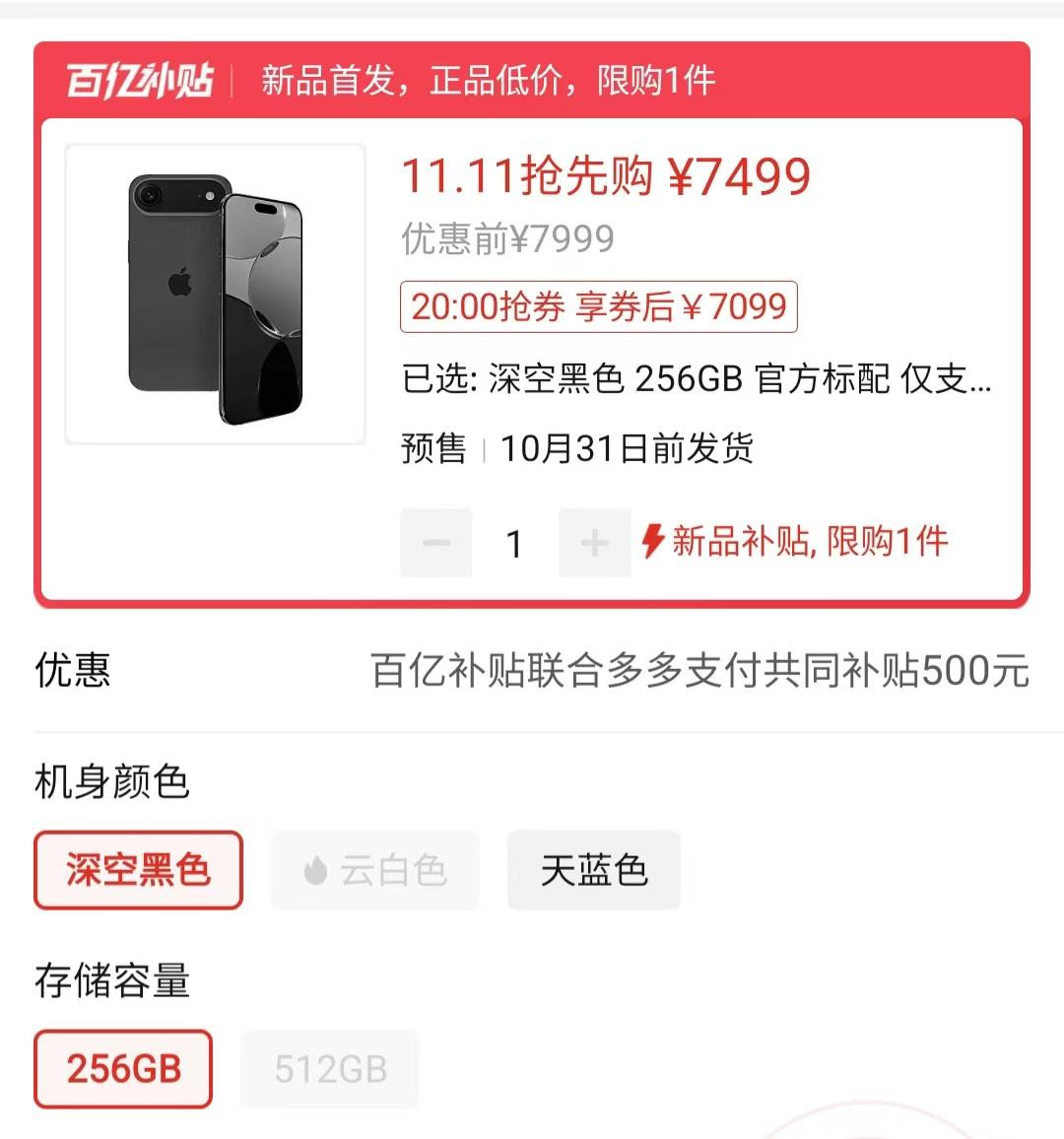The height and width of the screenshot is (1139, 1064).
Task: Click the minus icon to decrease quantity
Action: [436, 542]
